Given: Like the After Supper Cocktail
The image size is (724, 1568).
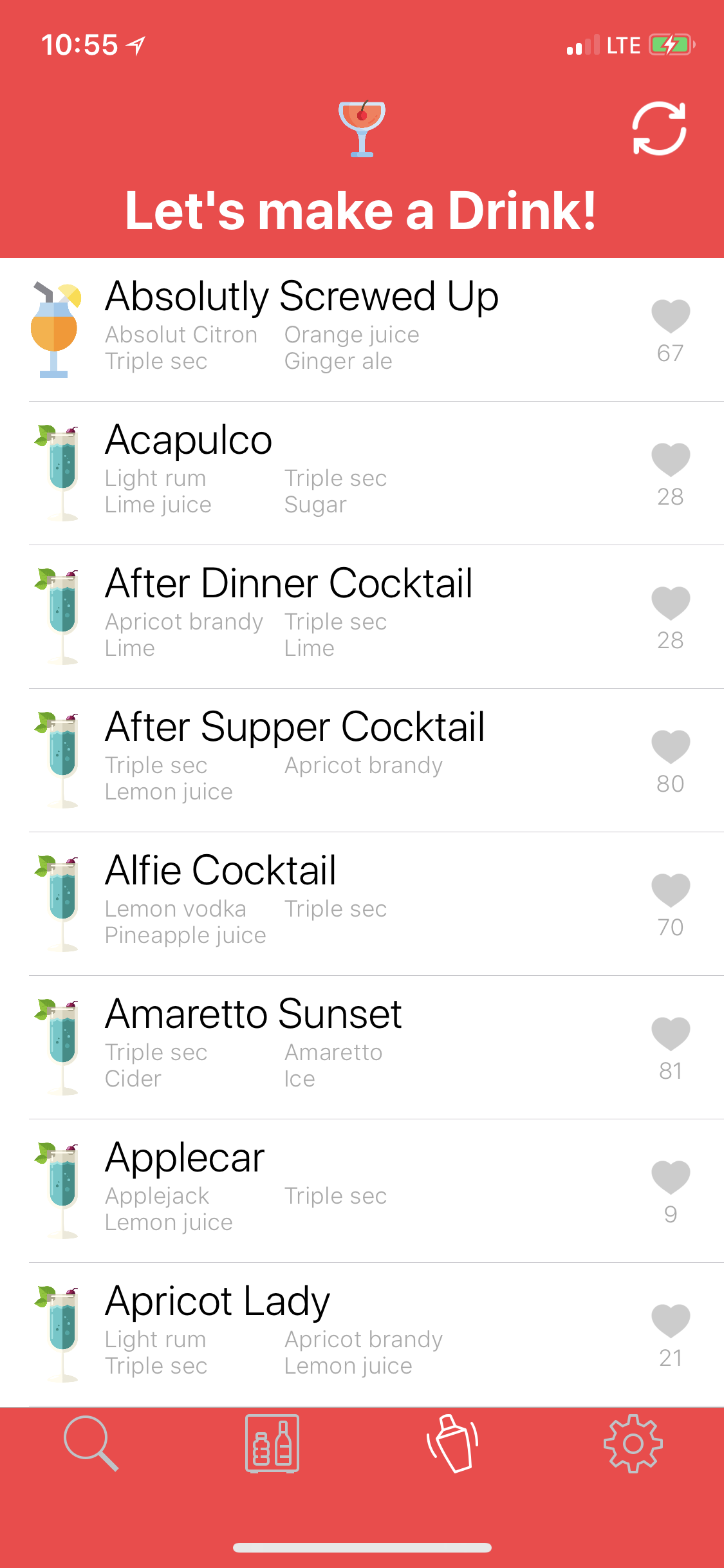Looking at the screenshot, I should [671, 747].
